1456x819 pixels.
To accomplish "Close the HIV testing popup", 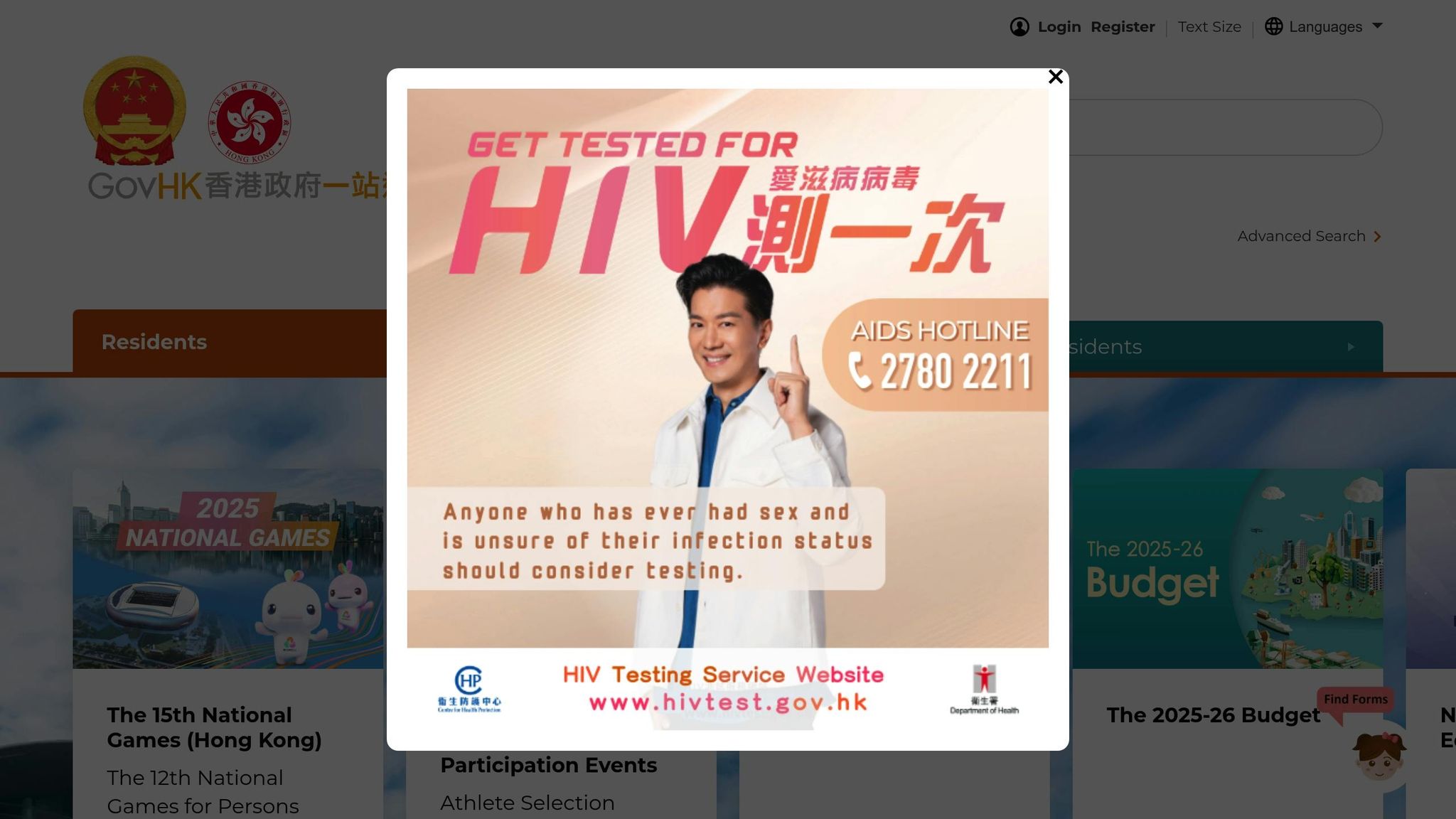I will (x=1055, y=77).
